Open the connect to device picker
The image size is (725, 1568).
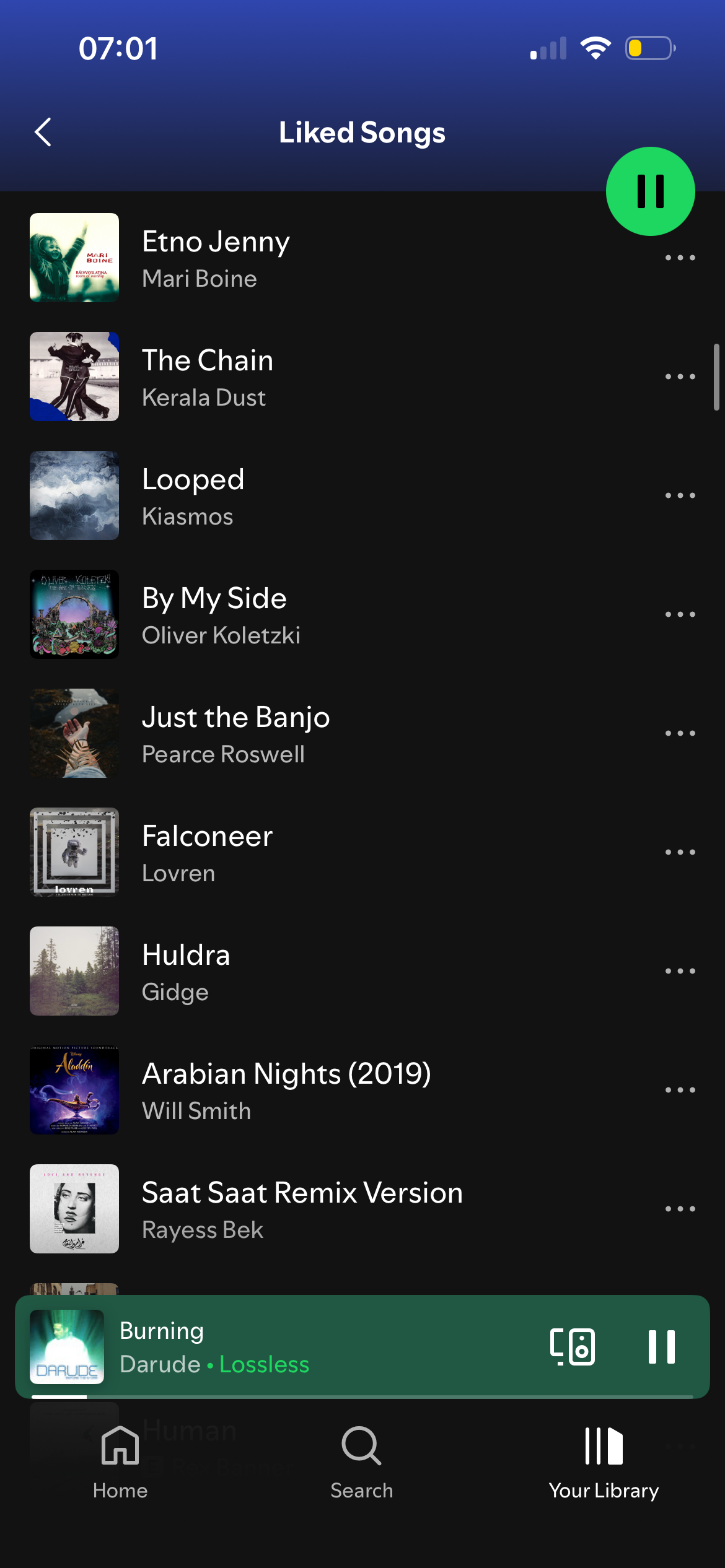point(572,1347)
